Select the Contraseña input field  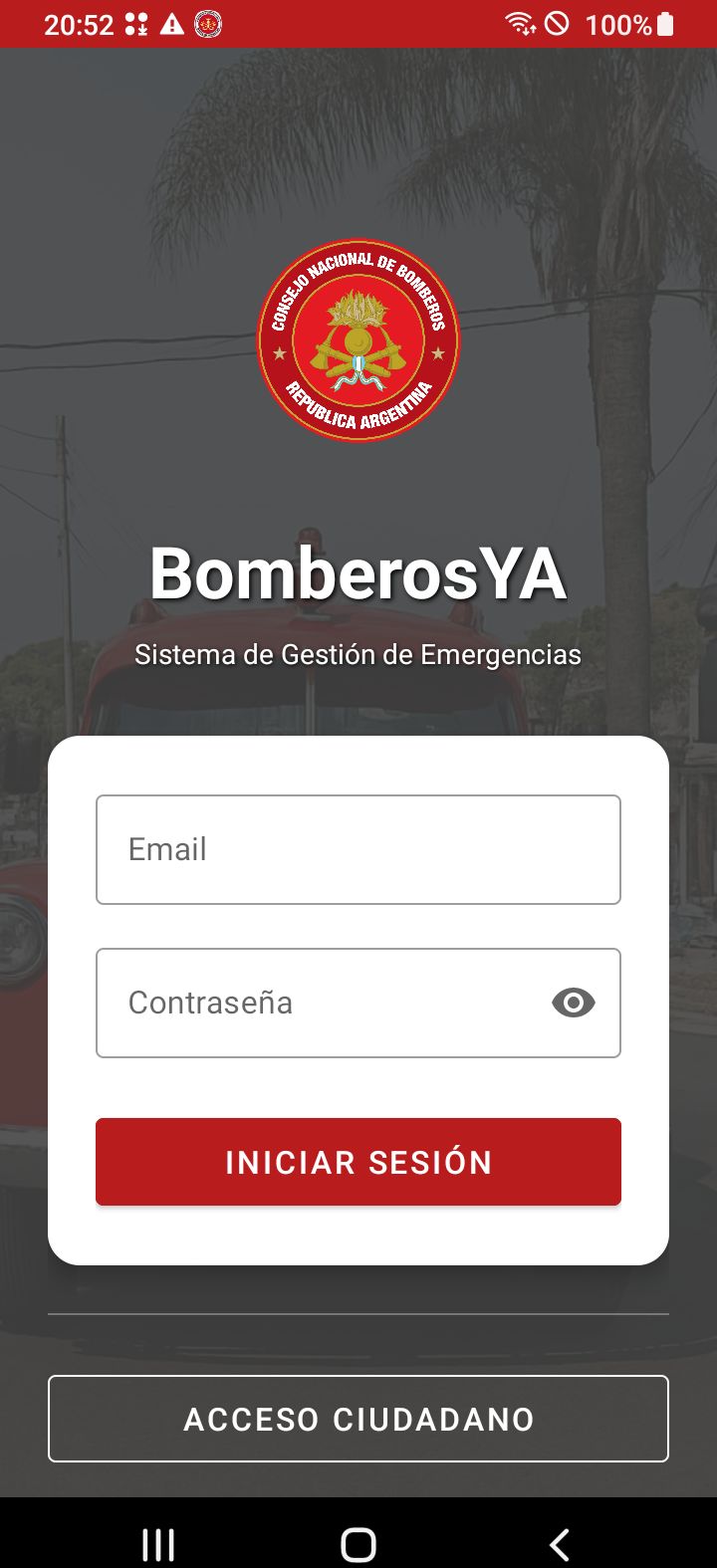(x=299, y=1003)
